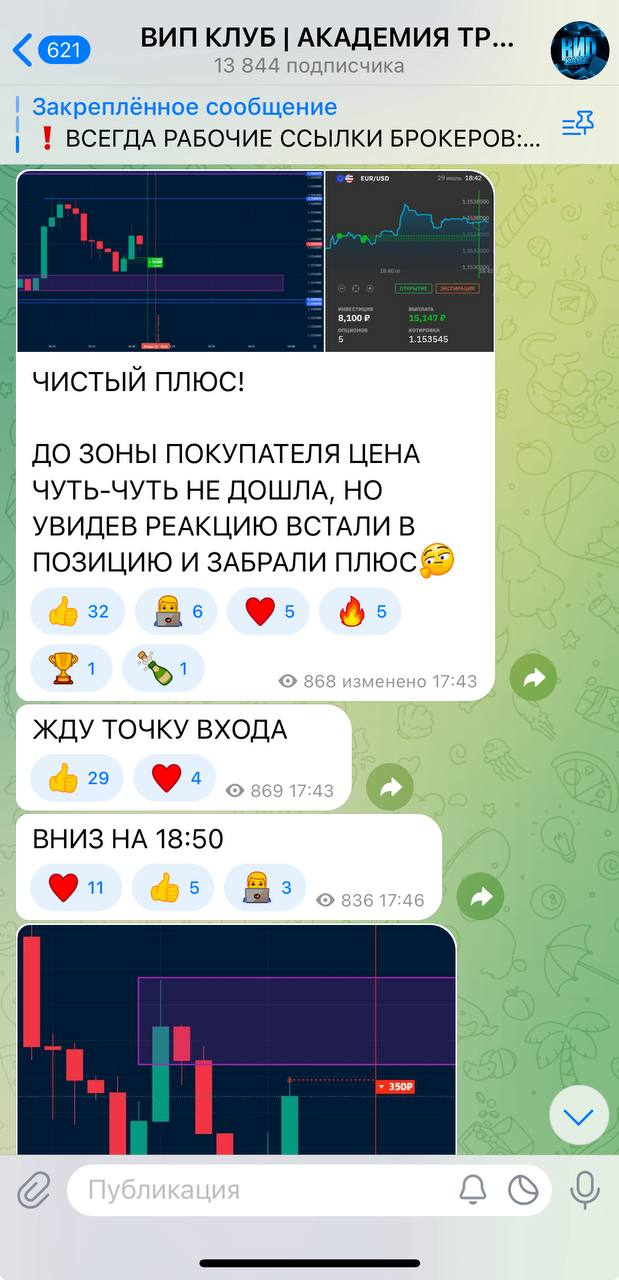Add thumbs up reaction with 32 count
The width and height of the screenshot is (619, 1280).
pos(78,611)
